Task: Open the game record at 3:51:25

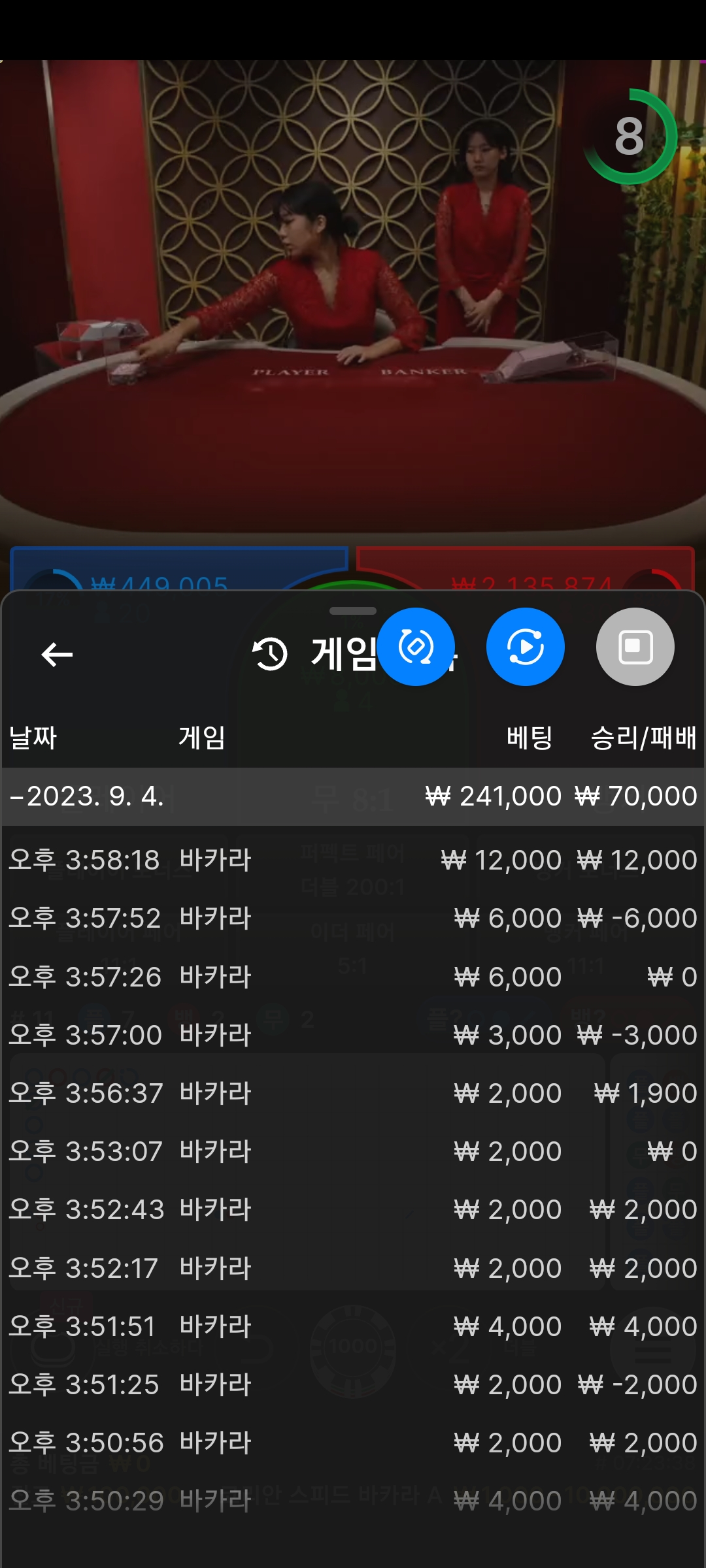Action: pos(353,1384)
